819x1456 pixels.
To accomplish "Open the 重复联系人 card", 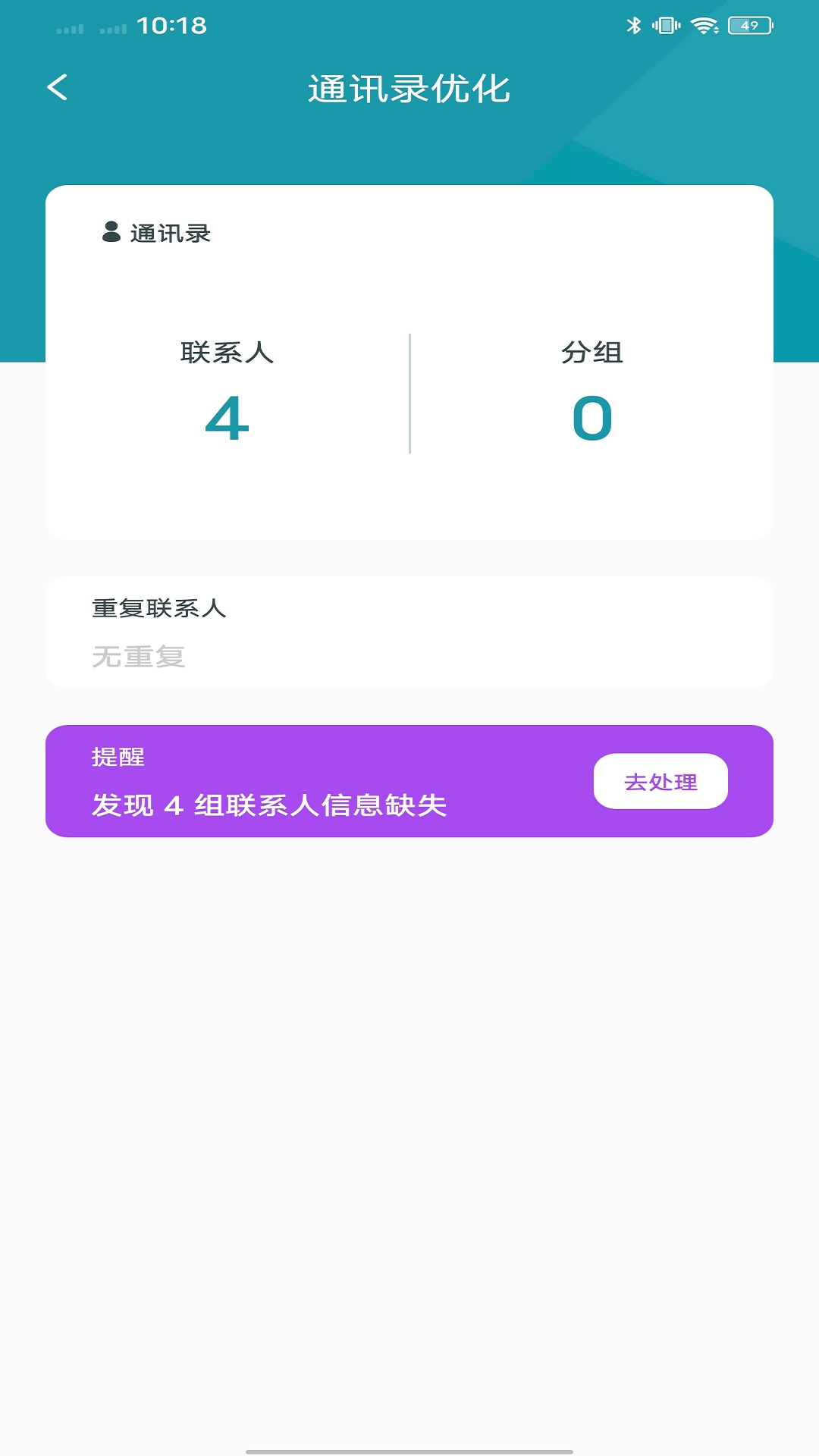I will (x=409, y=632).
